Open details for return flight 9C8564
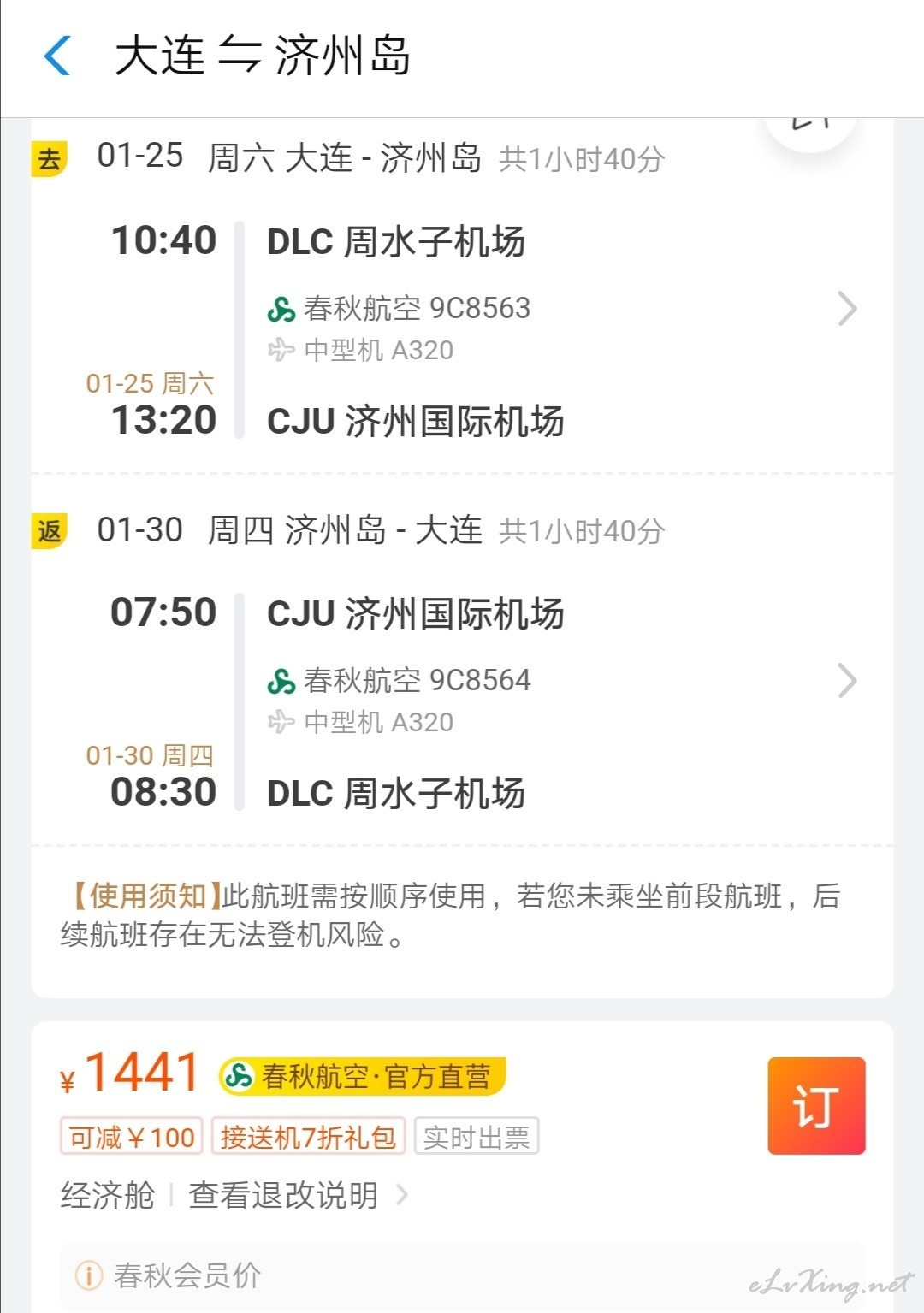 point(846,681)
